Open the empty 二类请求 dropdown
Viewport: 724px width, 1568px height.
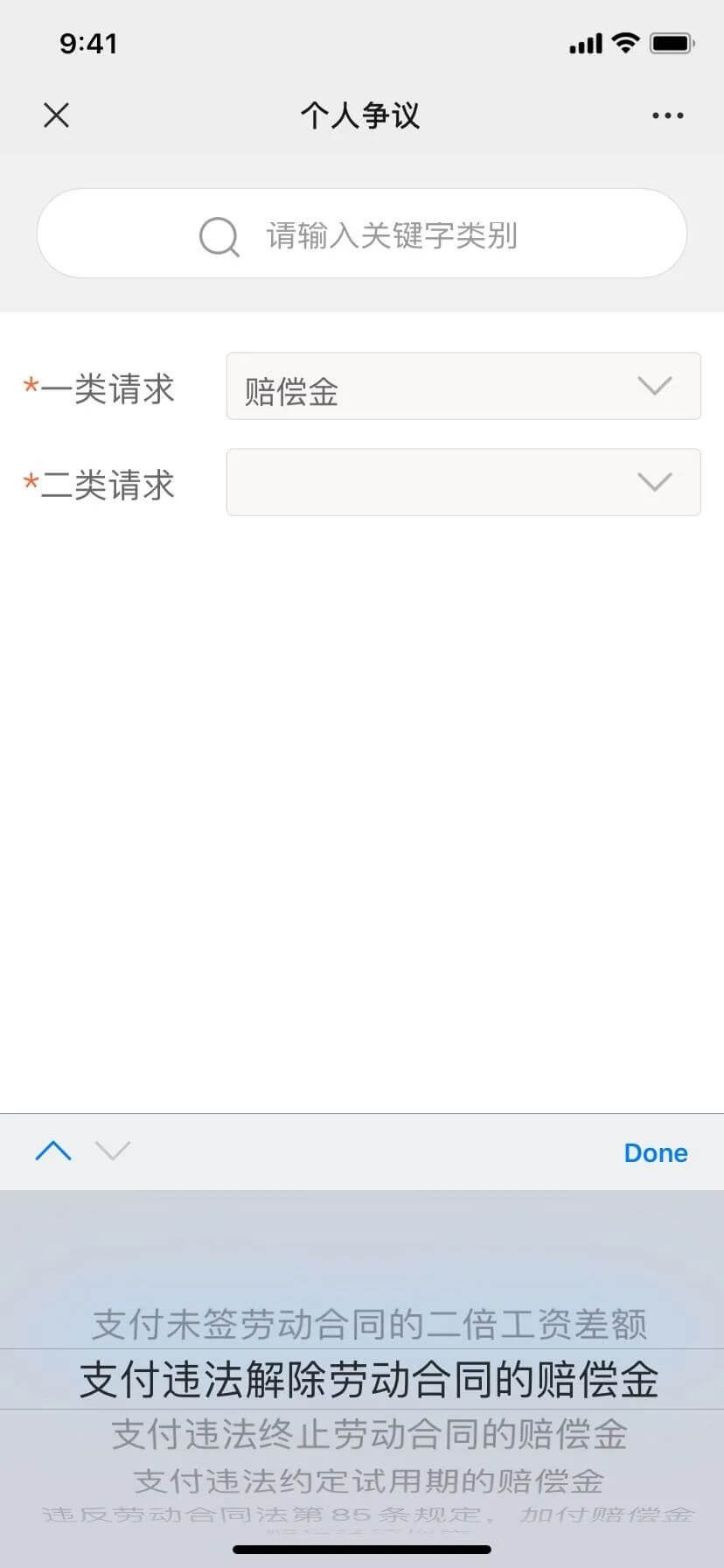click(x=463, y=483)
